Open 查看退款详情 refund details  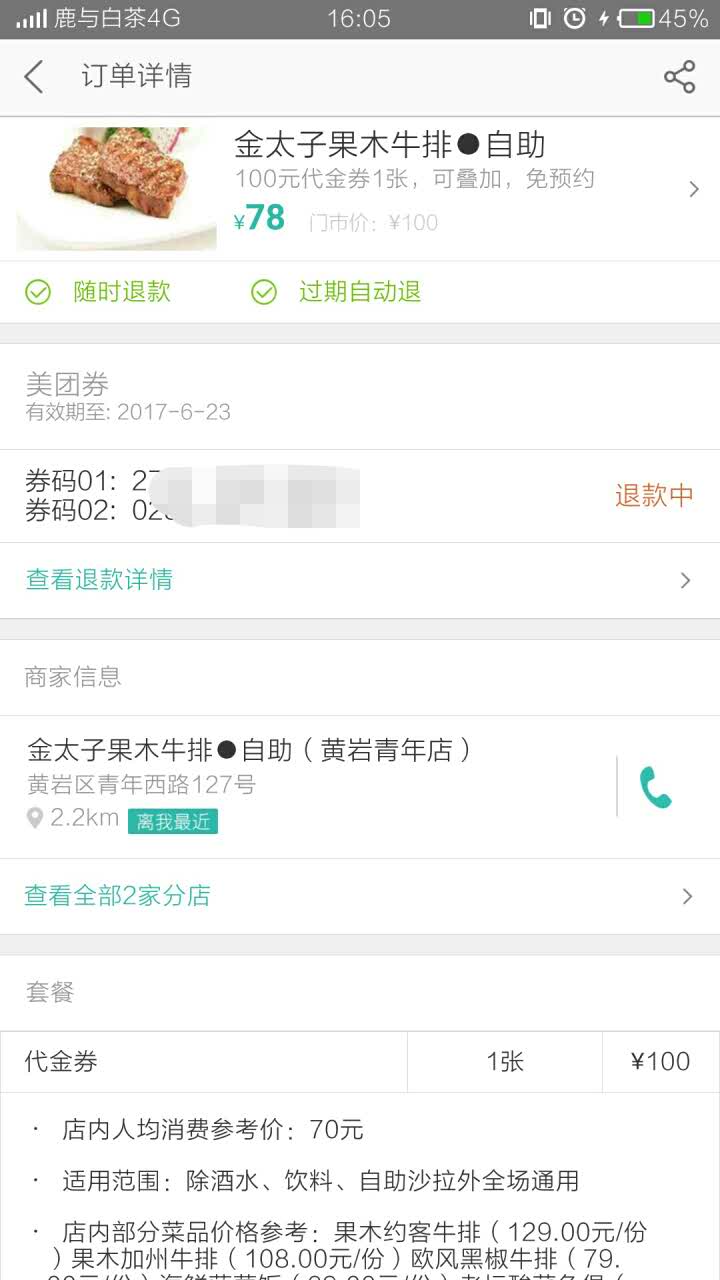(360, 580)
